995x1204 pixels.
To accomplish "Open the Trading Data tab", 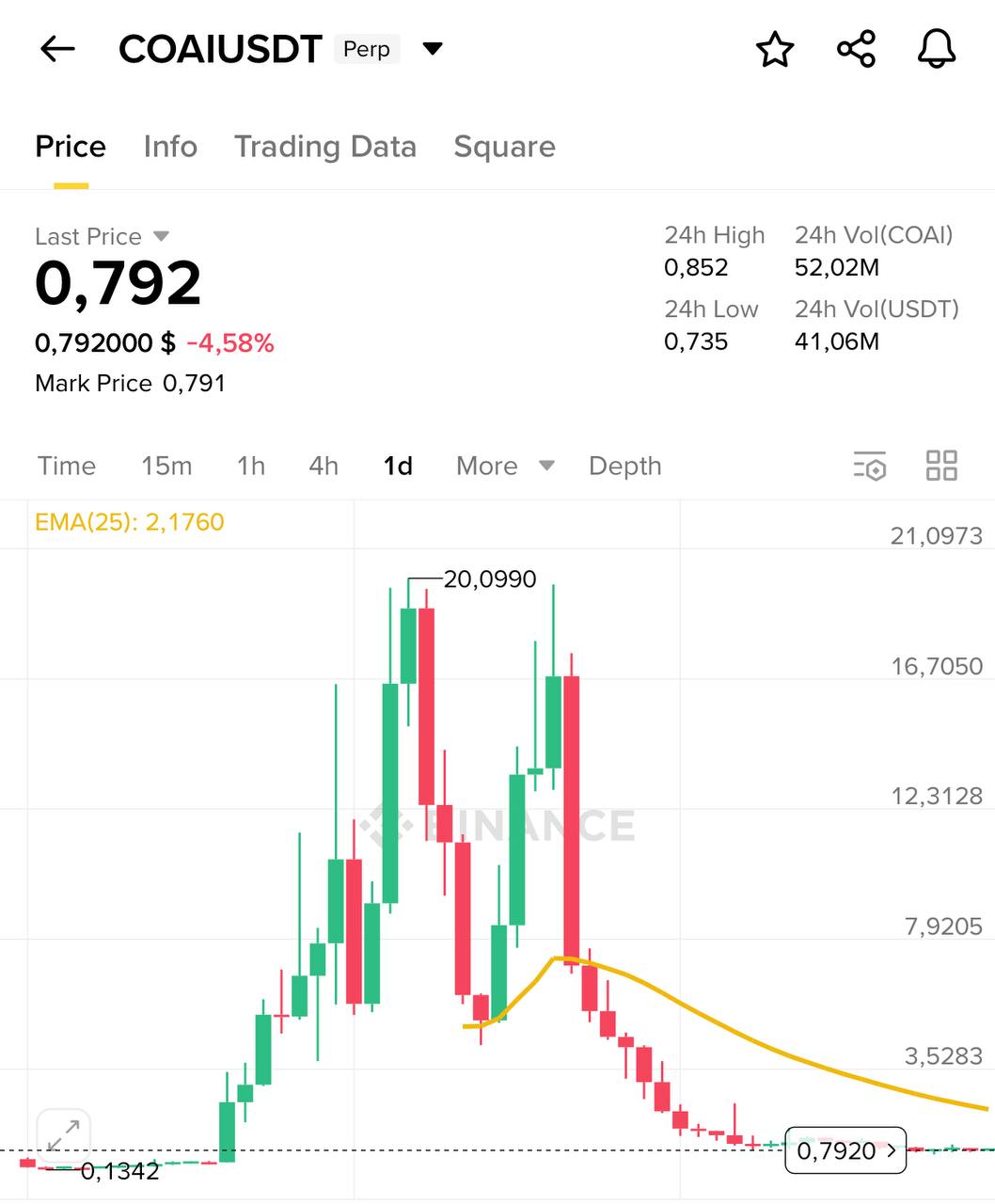I will (x=324, y=147).
